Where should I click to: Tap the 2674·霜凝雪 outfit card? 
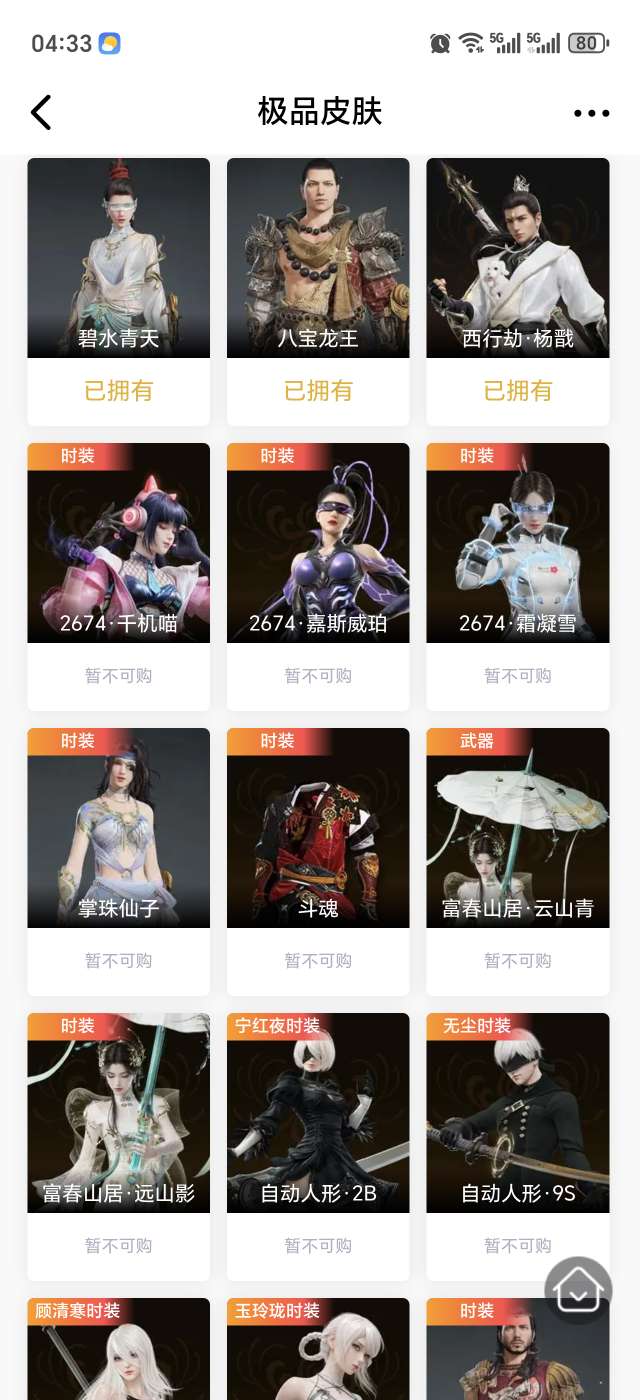(518, 545)
